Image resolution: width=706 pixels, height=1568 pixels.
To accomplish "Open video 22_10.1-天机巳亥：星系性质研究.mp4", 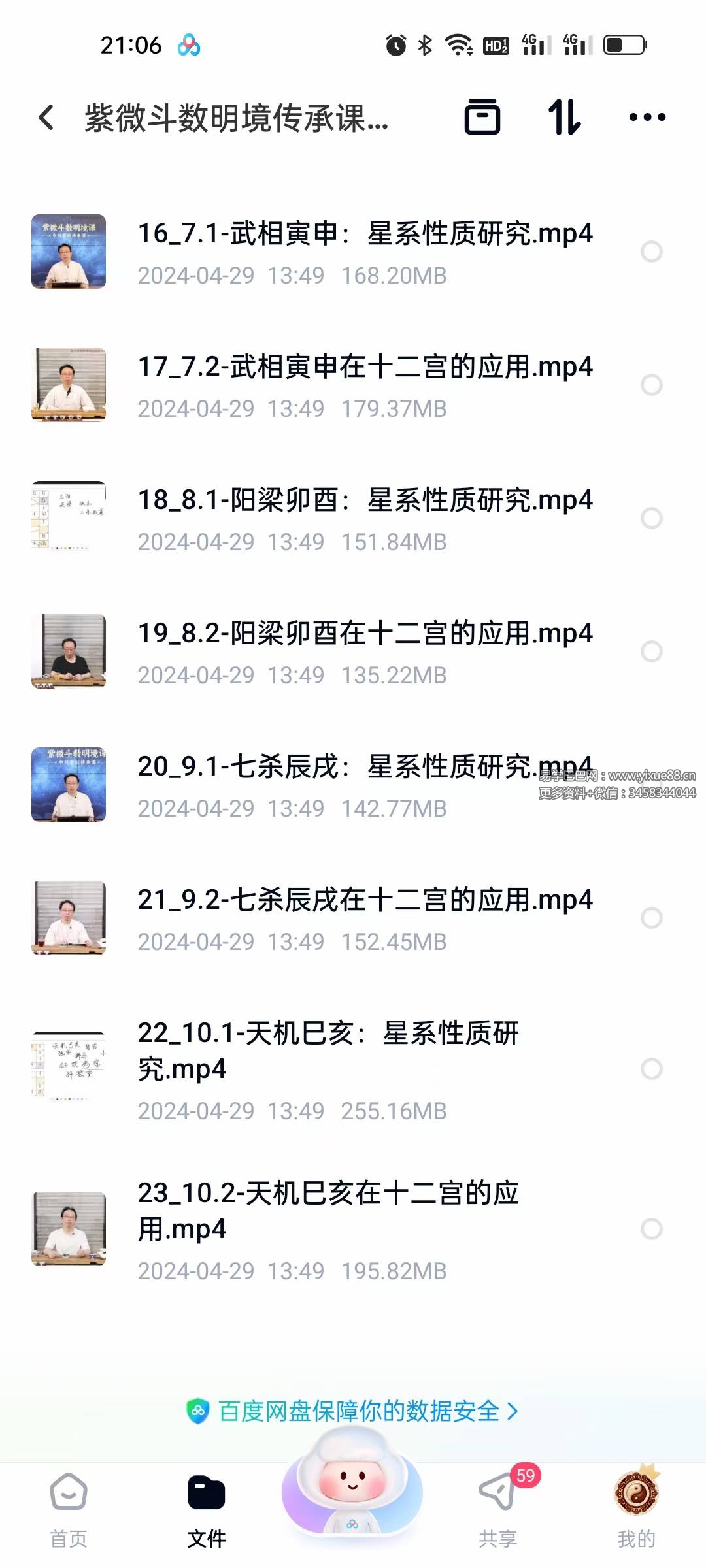I will [x=327, y=1051].
